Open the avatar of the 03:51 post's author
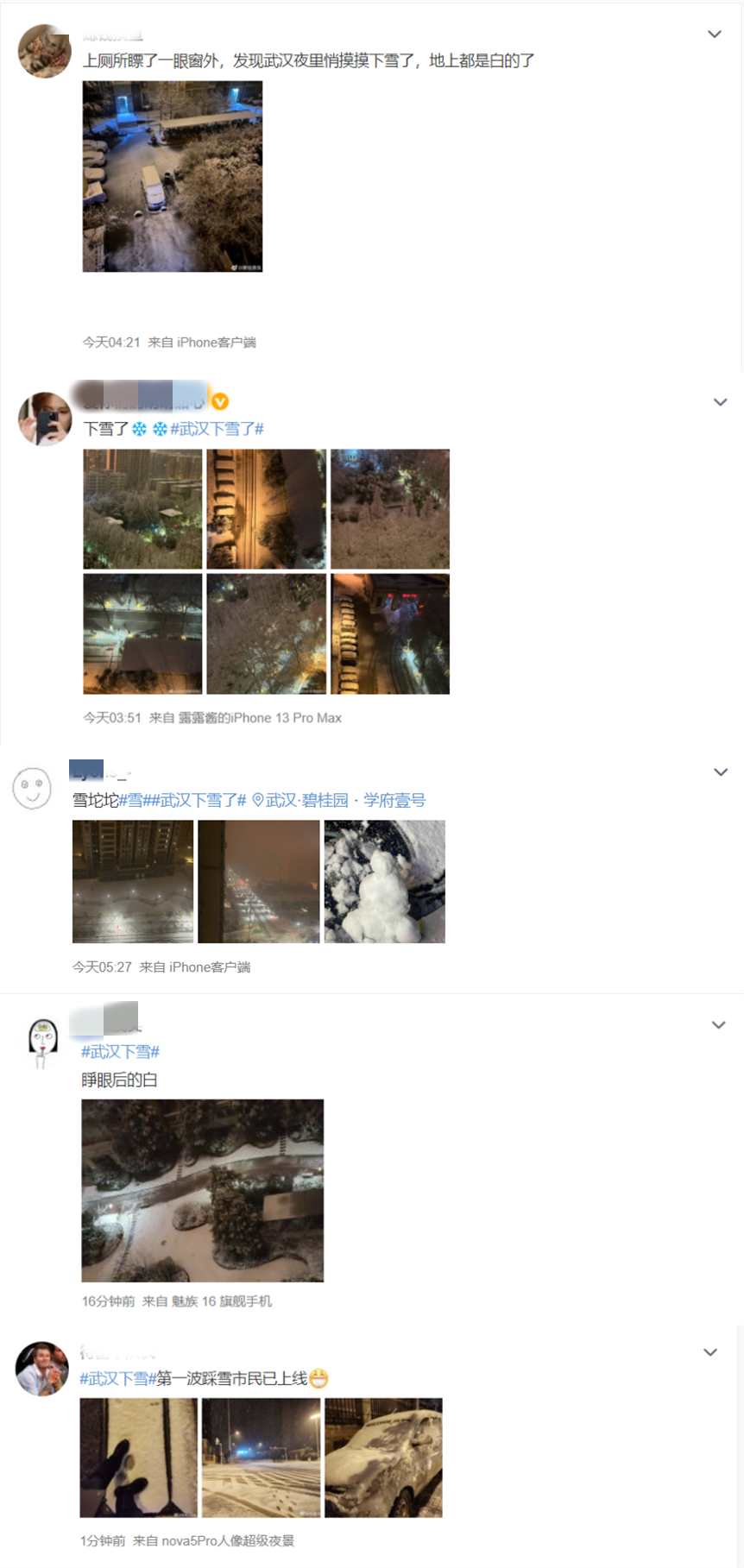Viewport: 744px width, 1568px height. [x=45, y=419]
